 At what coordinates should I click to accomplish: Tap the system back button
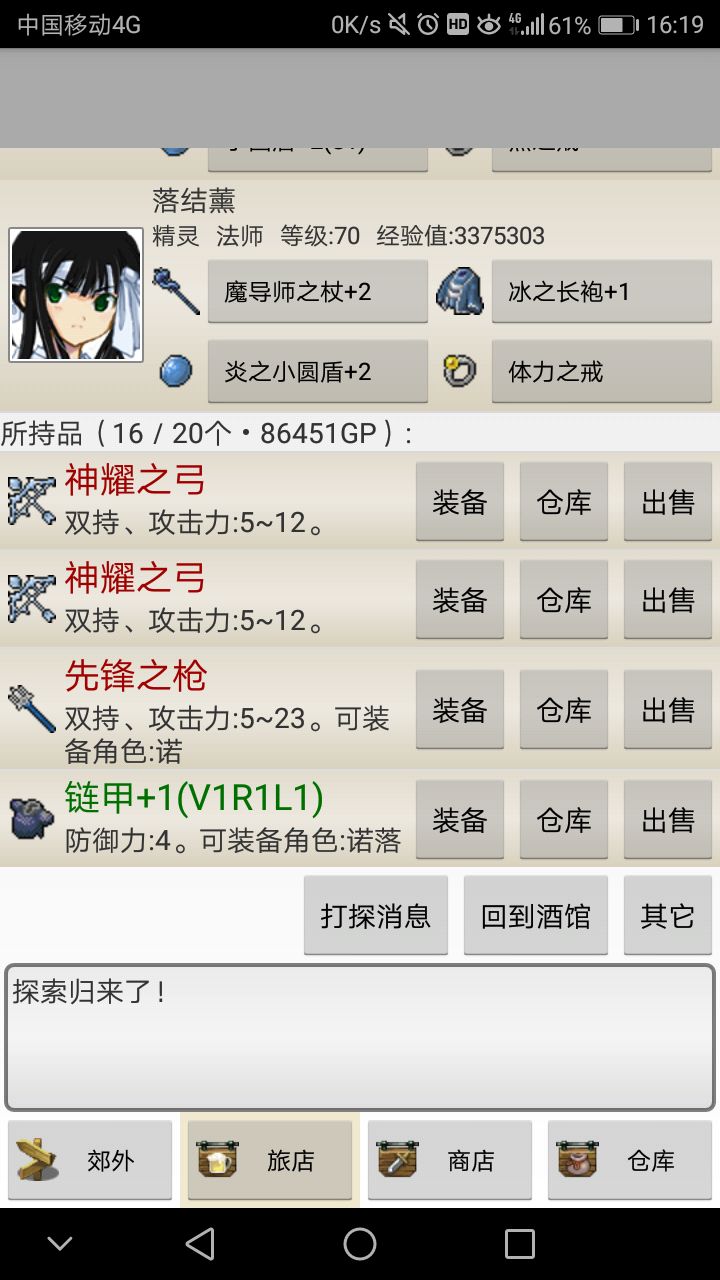[200, 1244]
